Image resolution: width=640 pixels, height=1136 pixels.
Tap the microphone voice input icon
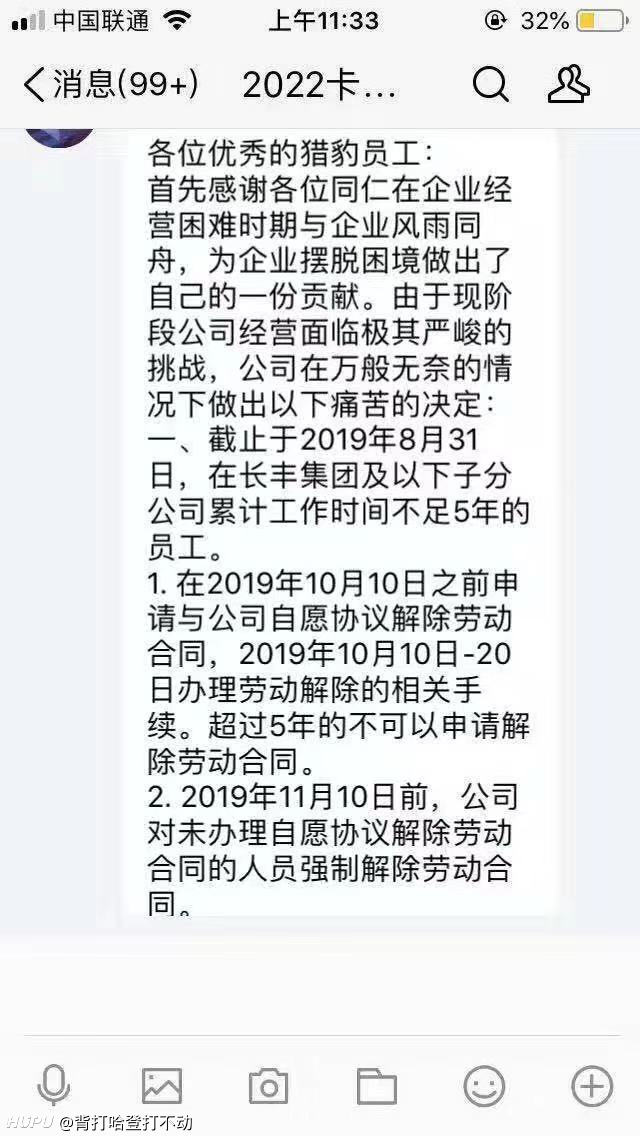(54, 1086)
